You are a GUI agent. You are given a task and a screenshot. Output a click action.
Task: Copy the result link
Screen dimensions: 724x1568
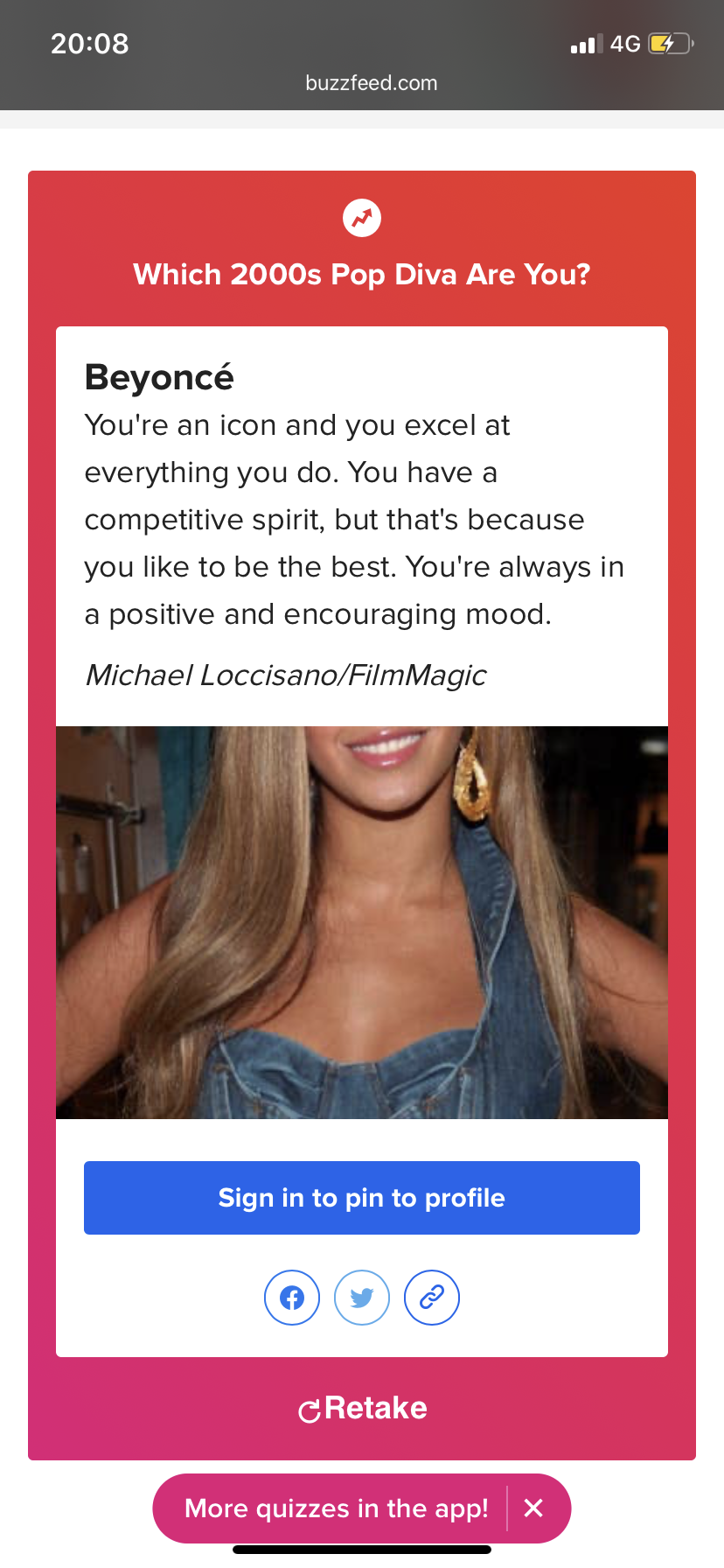pos(432,1298)
